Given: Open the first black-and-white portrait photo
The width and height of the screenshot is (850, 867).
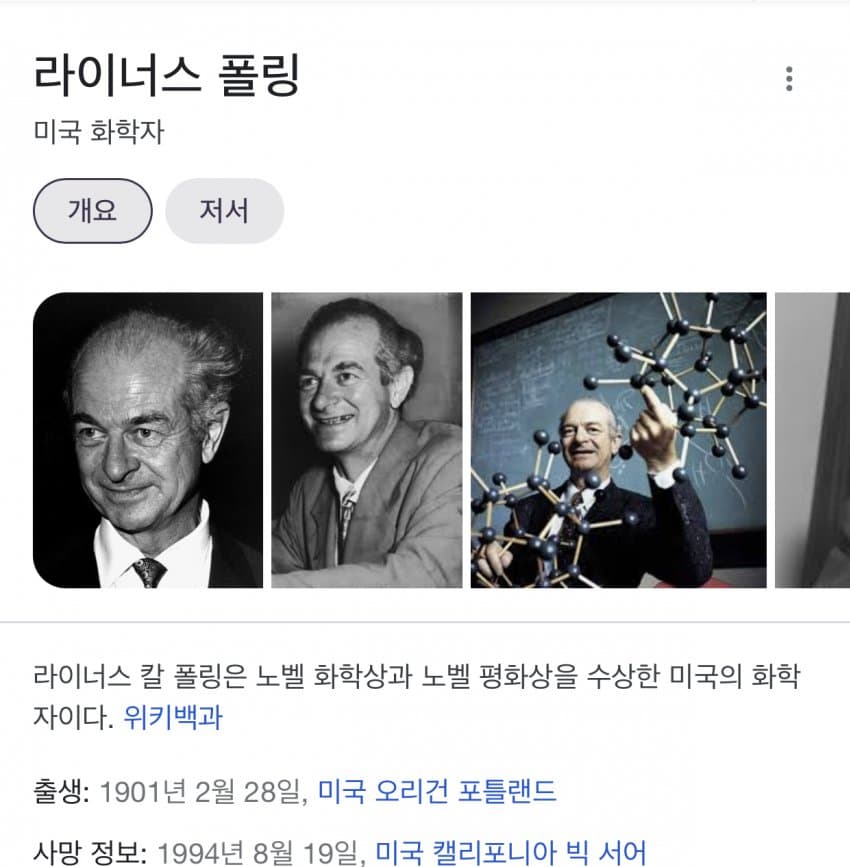Looking at the screenshot, I should 148,440.
